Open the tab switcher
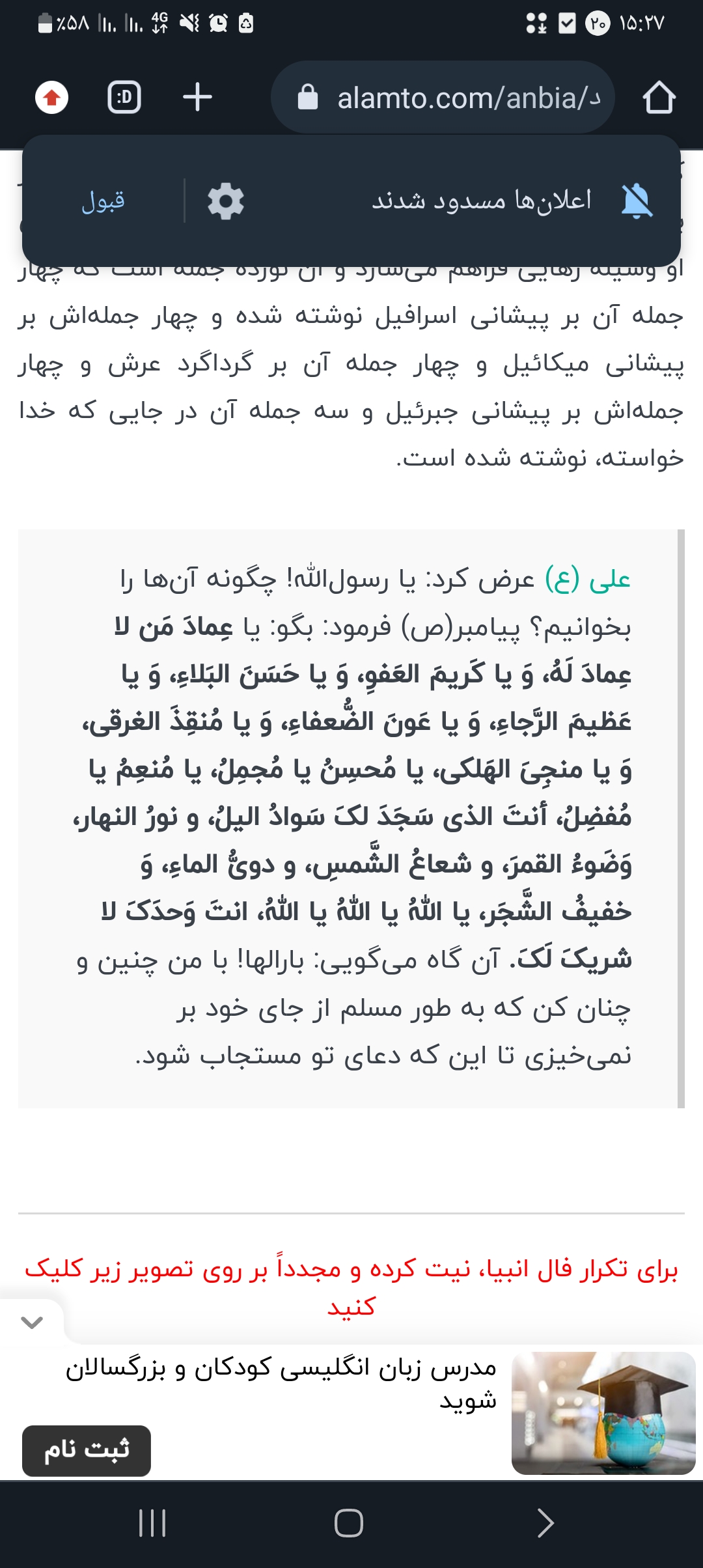 (x=124, y=98)
